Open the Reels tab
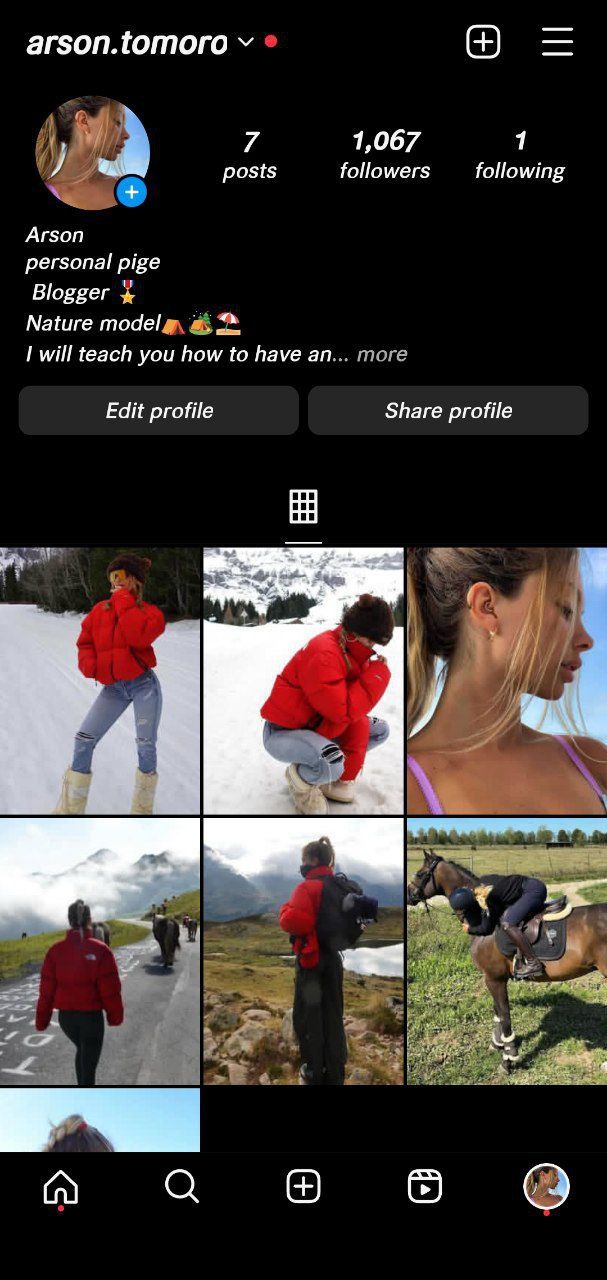Screen dimensions: 607x1280 click(425, 1187)
